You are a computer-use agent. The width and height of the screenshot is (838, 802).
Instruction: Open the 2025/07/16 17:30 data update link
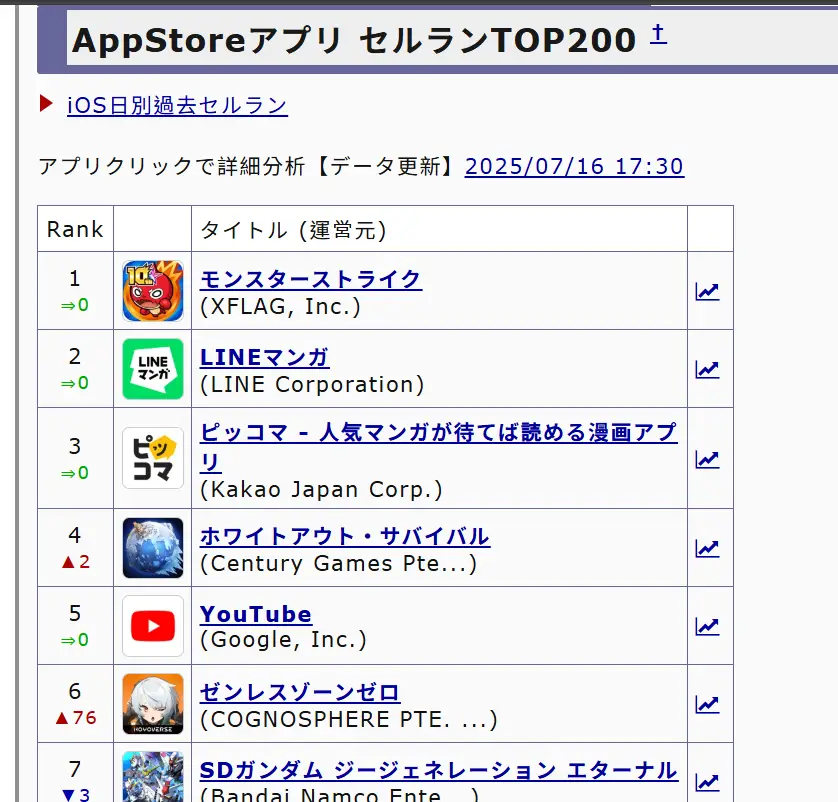coord(574,166)
